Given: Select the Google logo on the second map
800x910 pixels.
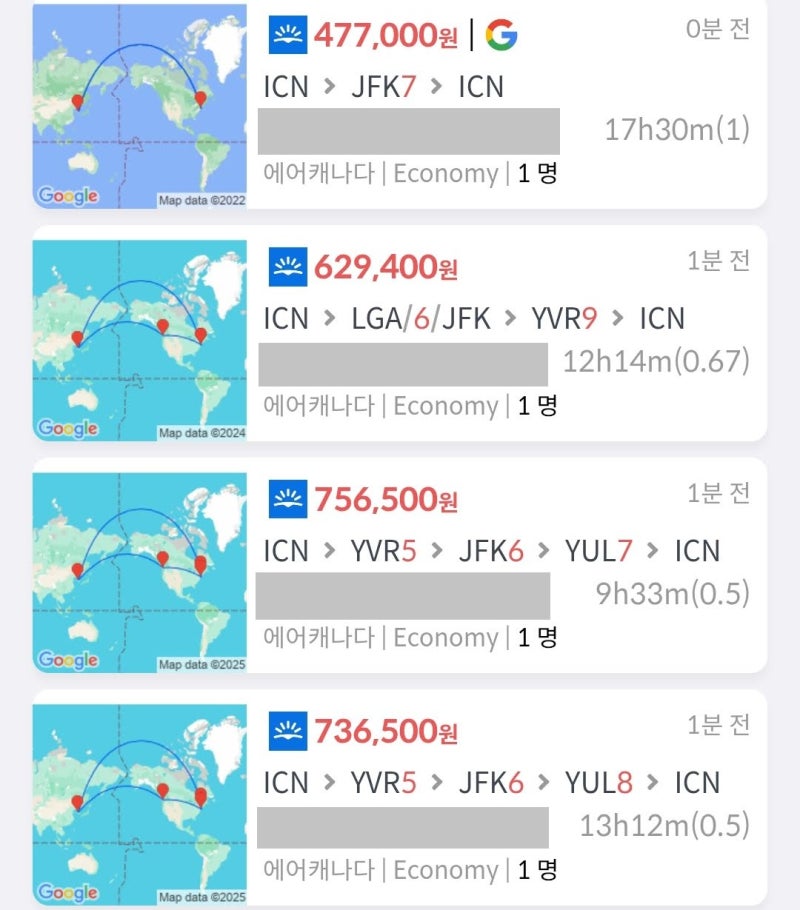Looking at the screenshot, I should pyautogui.click(x=64, y=429).
